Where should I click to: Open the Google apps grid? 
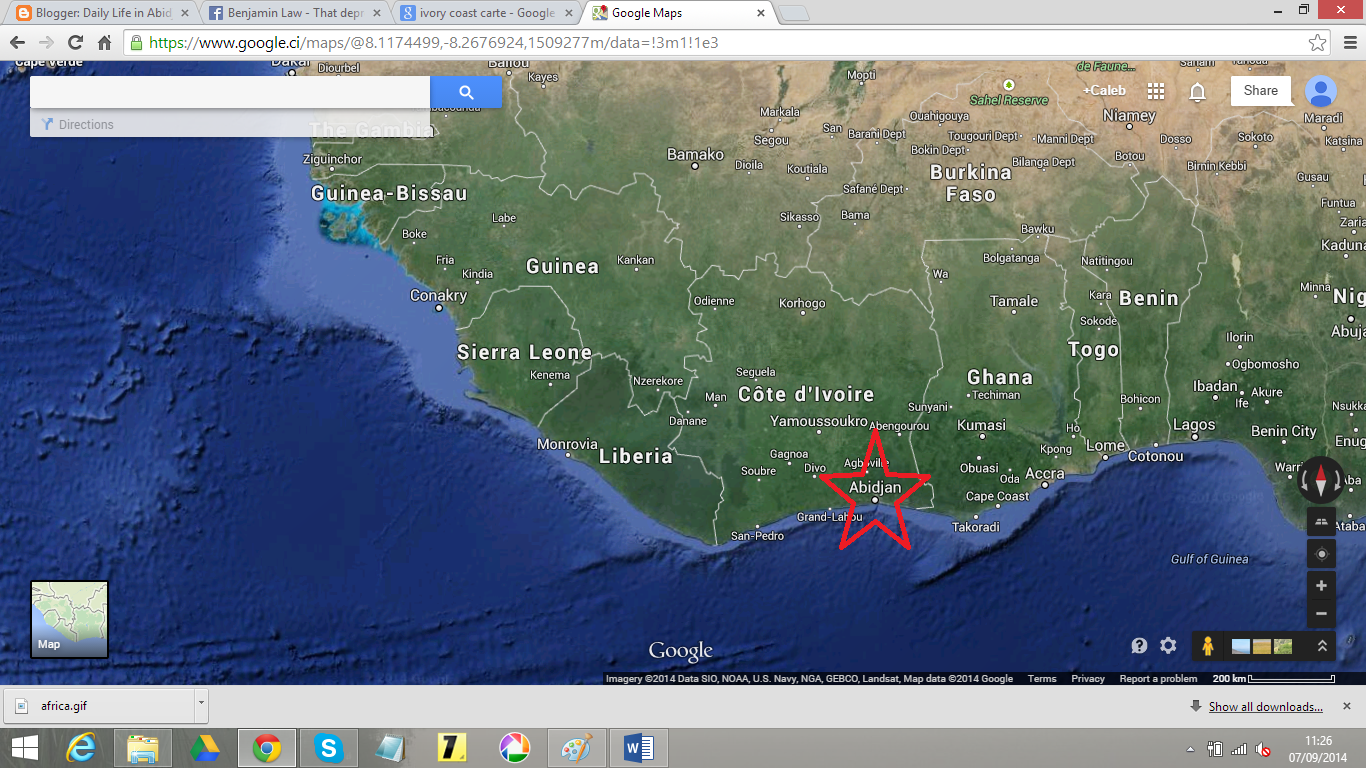(x=1156, y=91)
